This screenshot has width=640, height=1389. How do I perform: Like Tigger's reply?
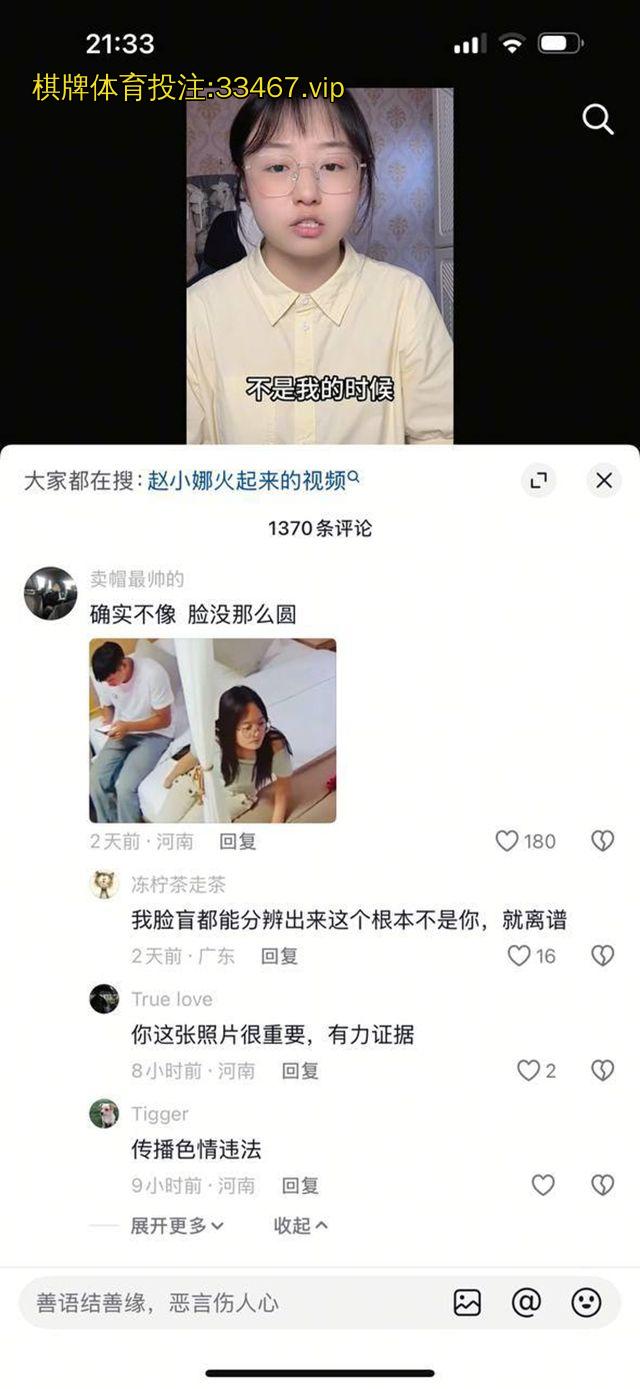click(x=543, y=1186)
